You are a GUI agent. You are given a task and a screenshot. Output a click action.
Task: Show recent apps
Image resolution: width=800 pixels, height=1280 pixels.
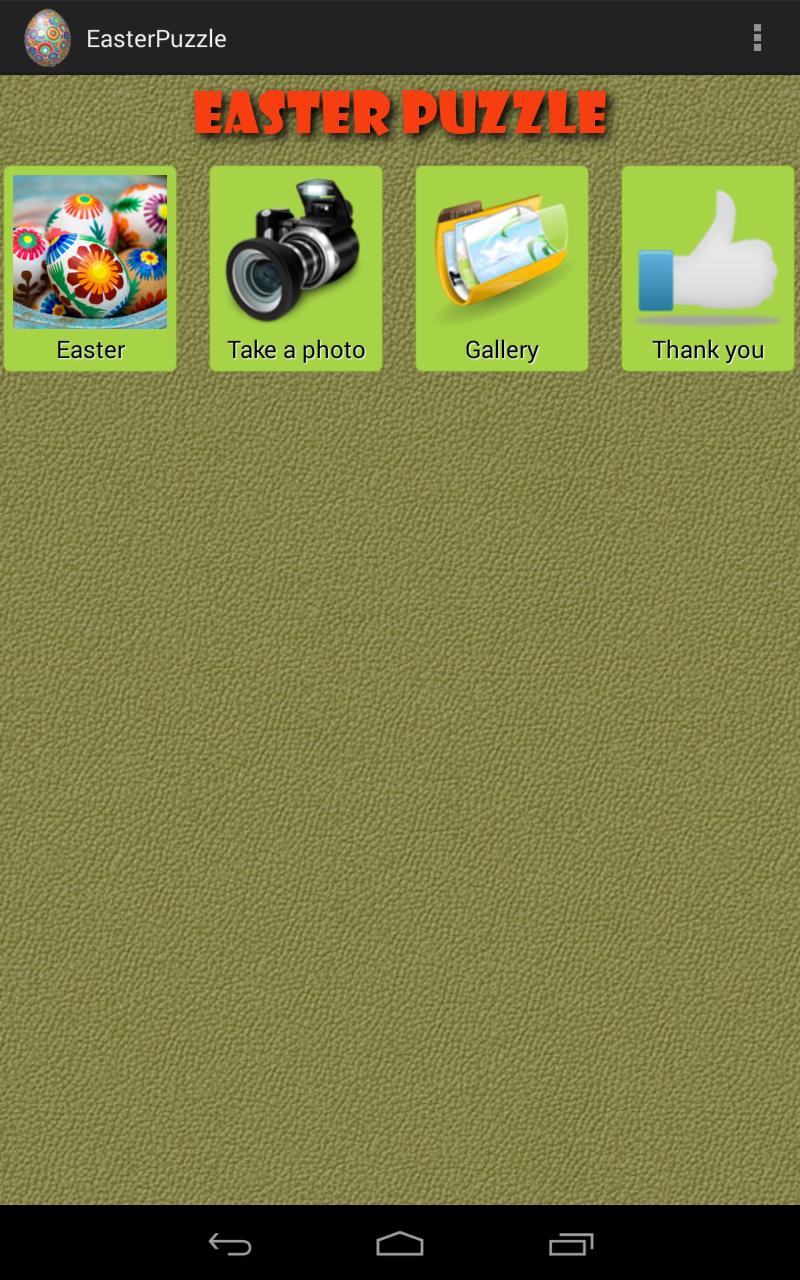point(571,1243)
